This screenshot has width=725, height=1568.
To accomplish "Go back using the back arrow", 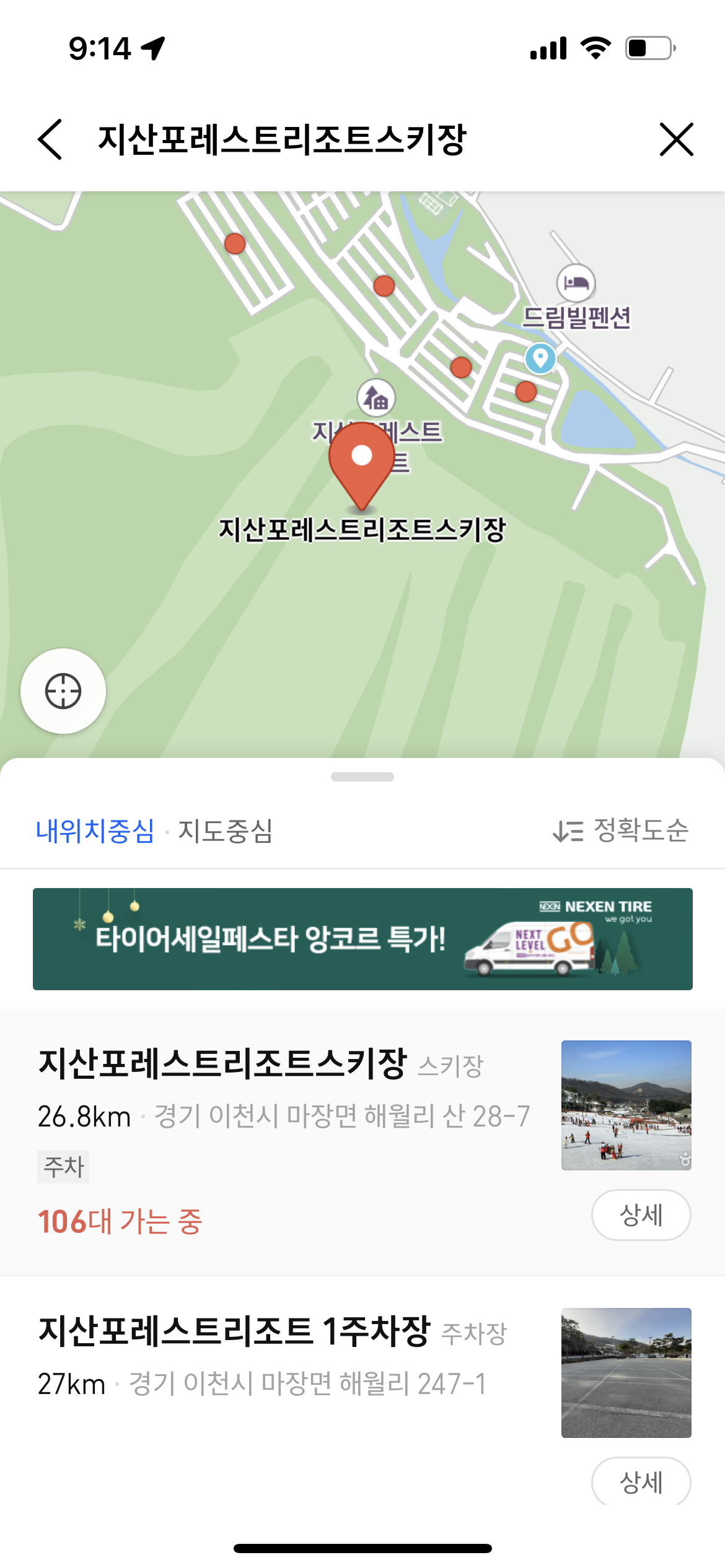I will tap(50, 139).
